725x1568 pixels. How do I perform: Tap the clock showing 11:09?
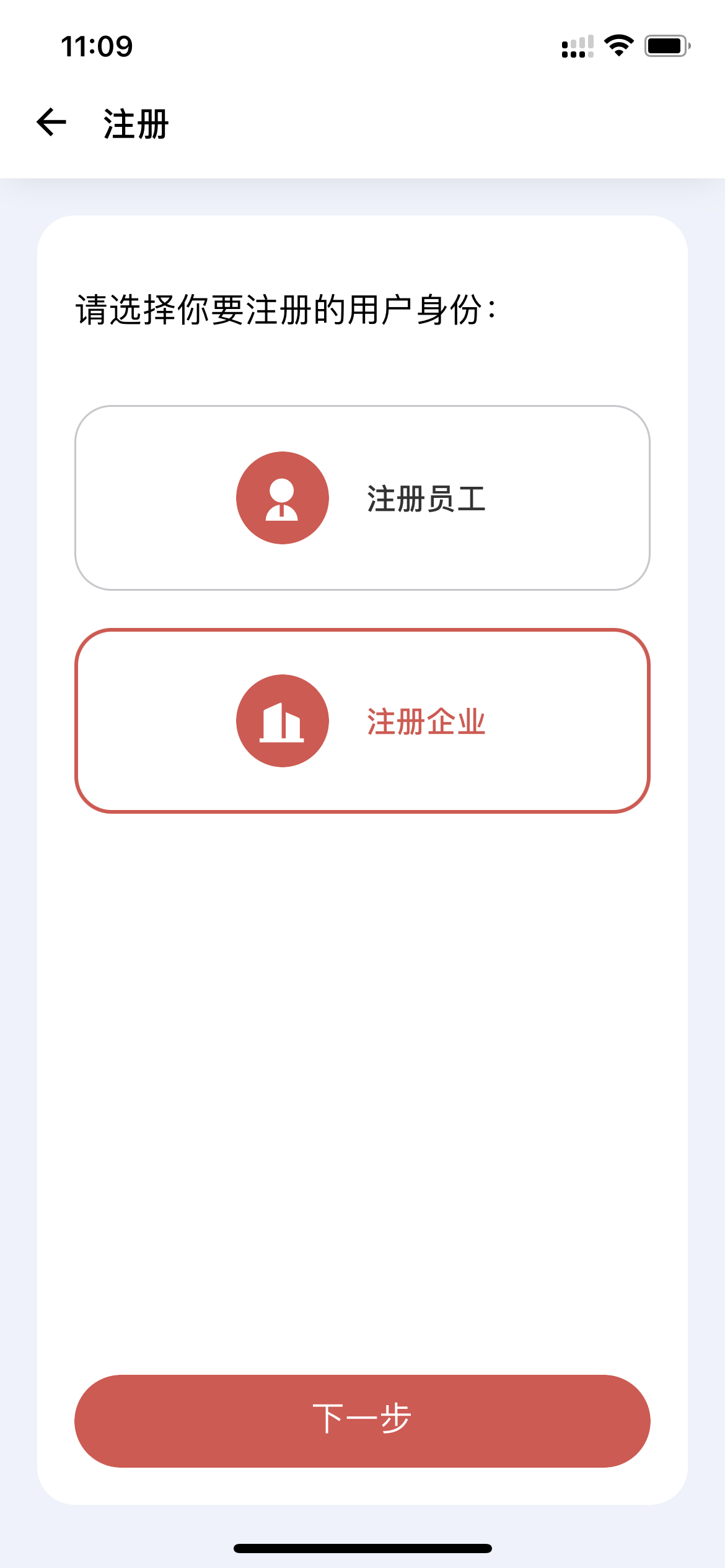click(x=96, y=47)
